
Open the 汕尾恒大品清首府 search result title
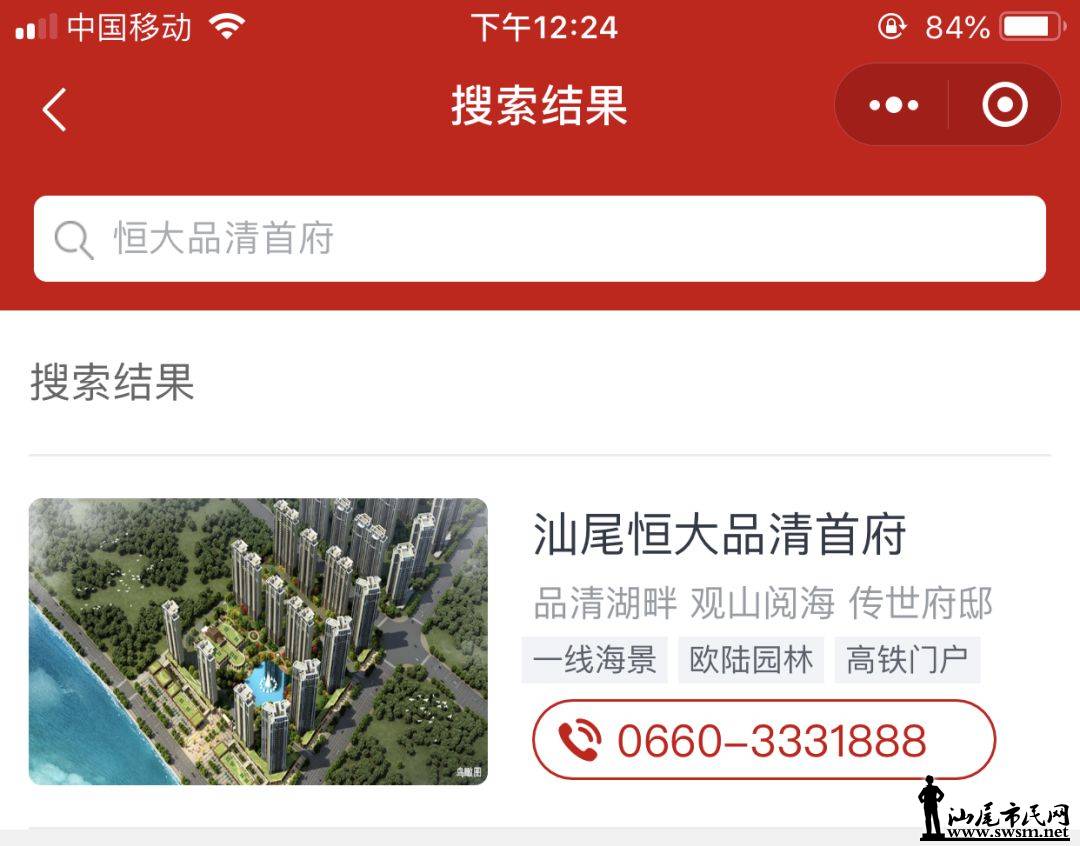[719, 534]
